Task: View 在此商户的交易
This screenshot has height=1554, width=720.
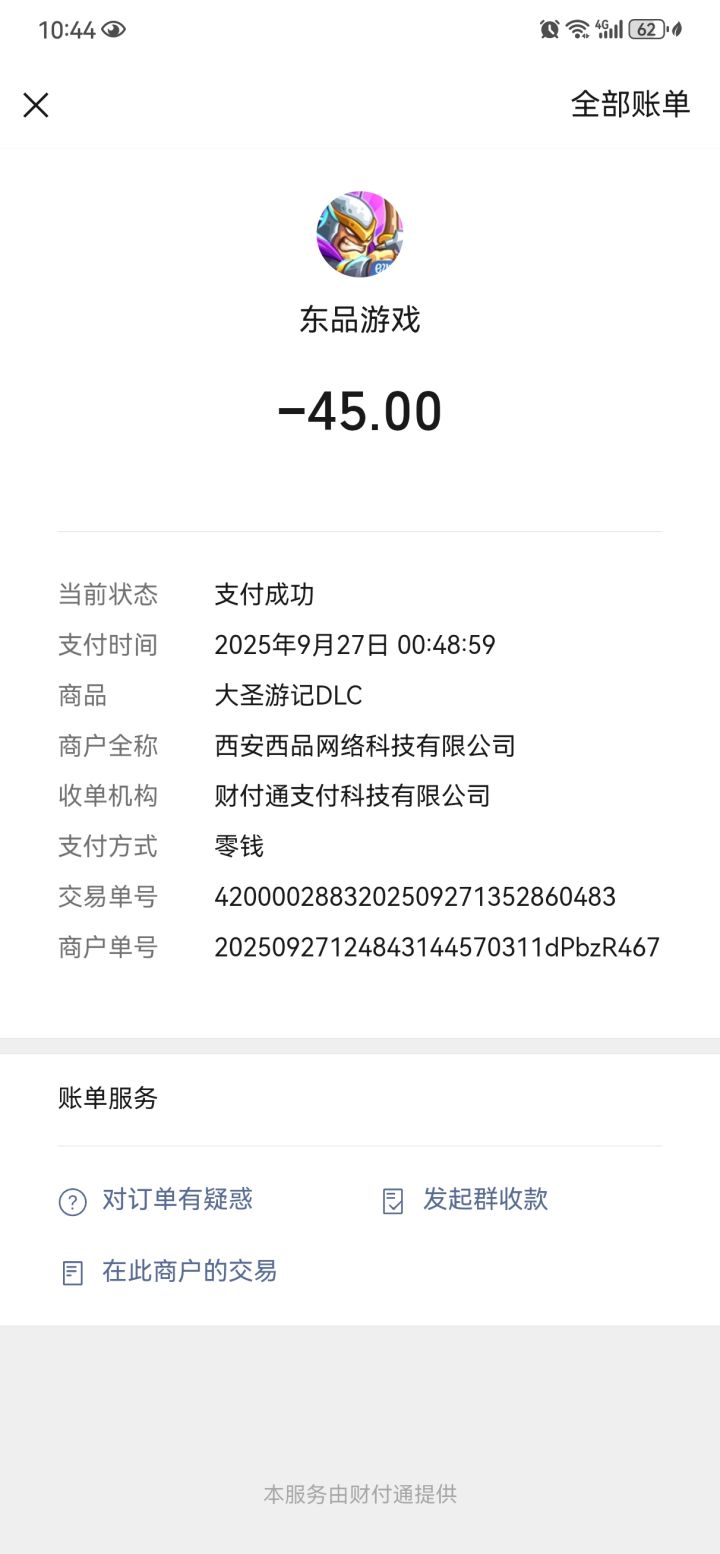Action: 168,1272
